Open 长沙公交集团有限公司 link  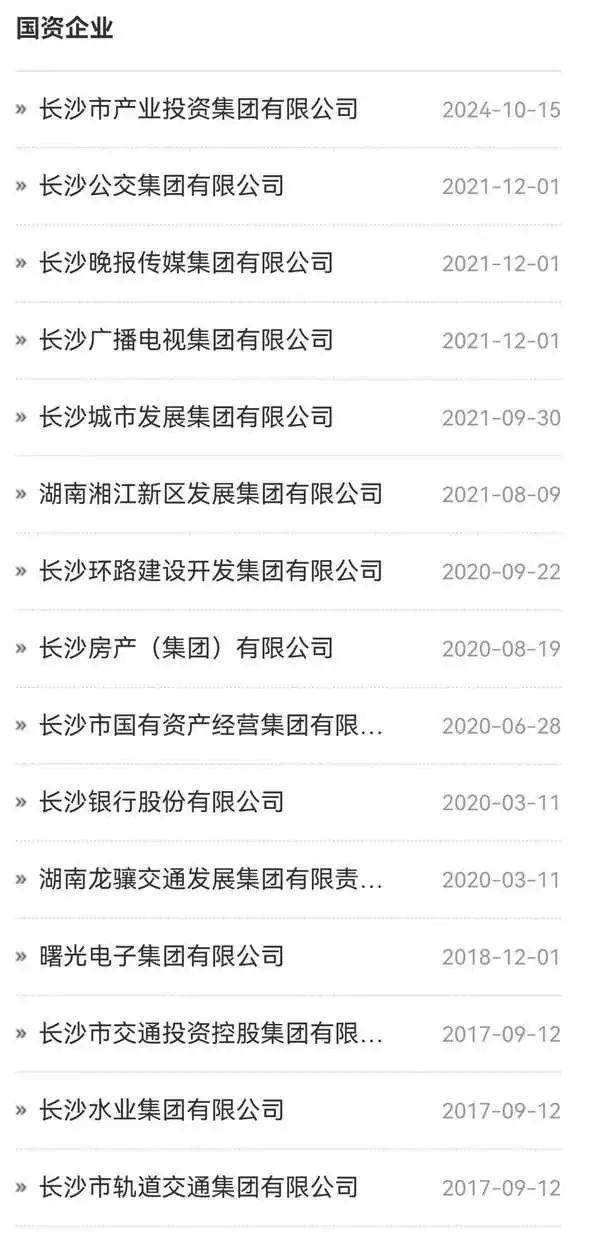(x=161, y=186)
